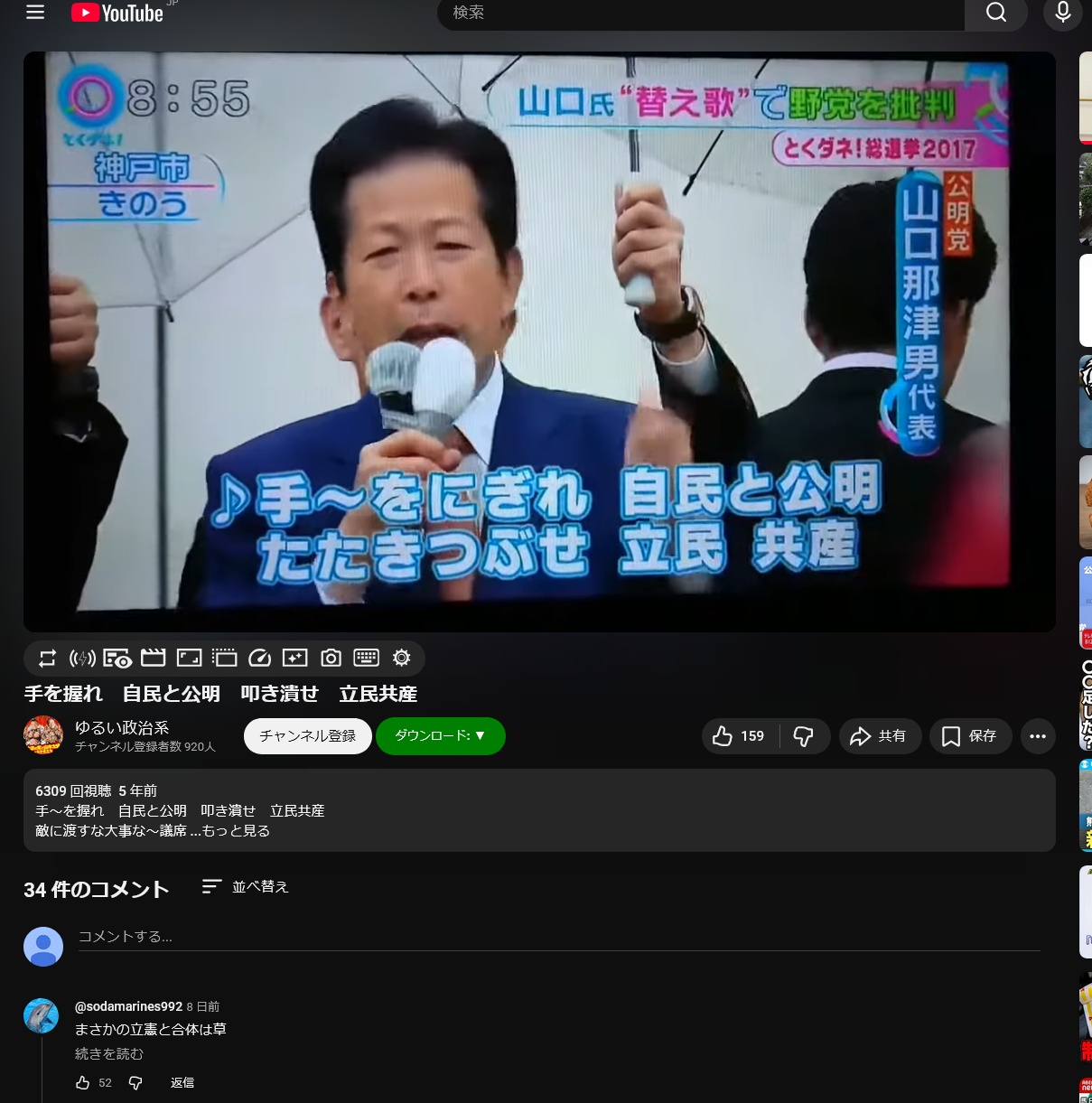Play the video in the player

click(539, 341)
